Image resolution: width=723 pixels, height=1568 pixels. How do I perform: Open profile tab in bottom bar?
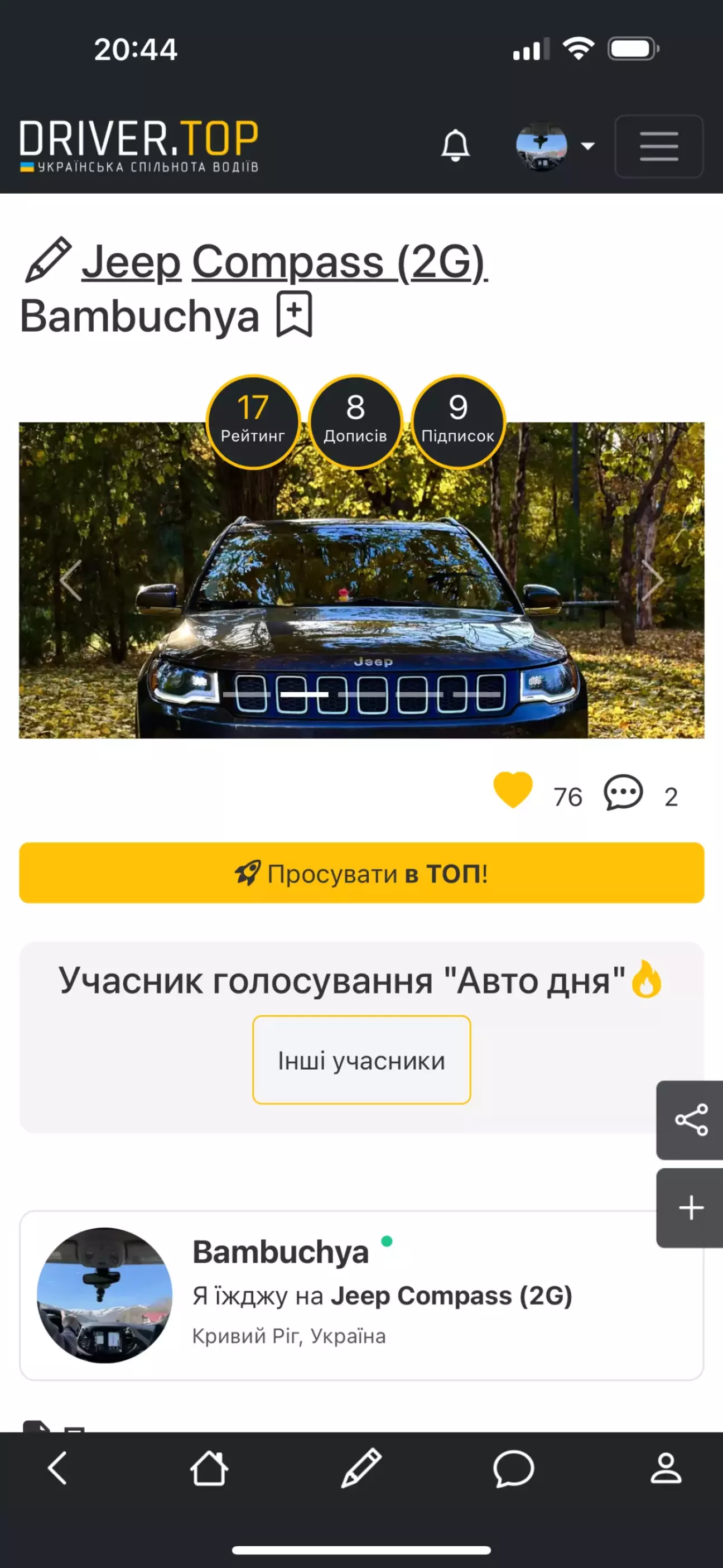(666, 1468)
